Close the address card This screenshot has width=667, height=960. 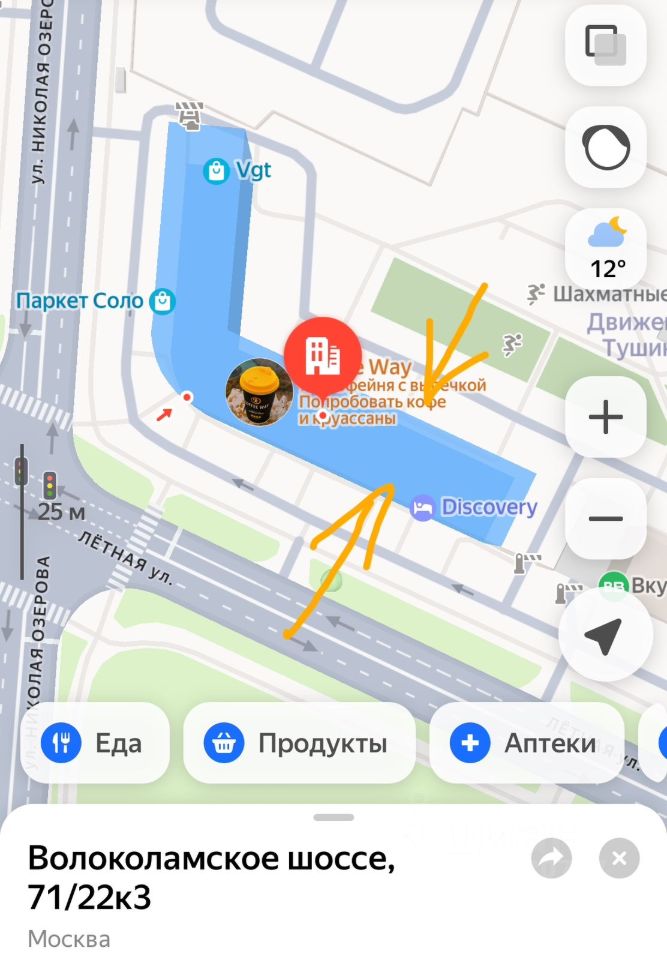coord(619,858)
